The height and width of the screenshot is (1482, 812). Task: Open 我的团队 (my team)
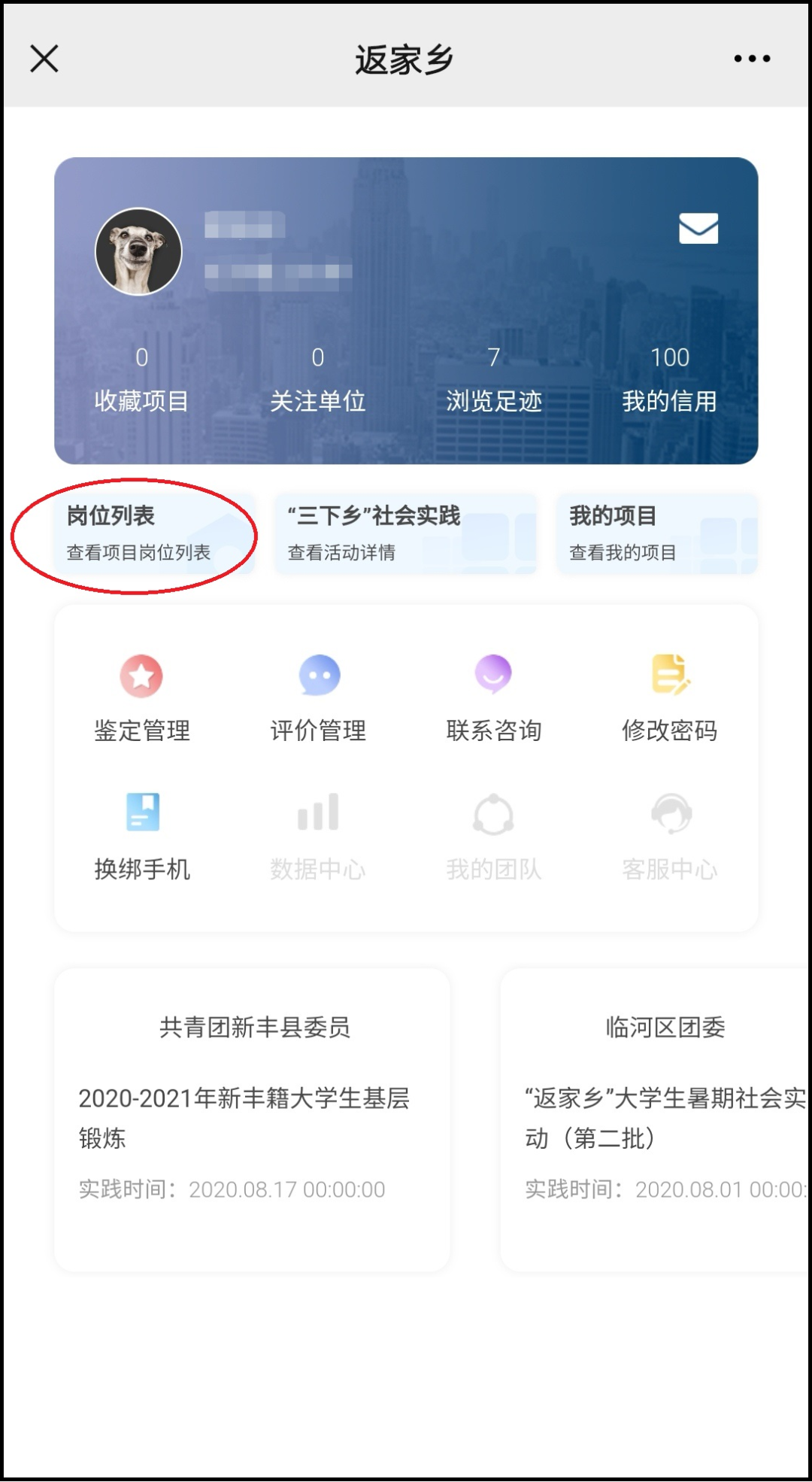click(495, 835)
